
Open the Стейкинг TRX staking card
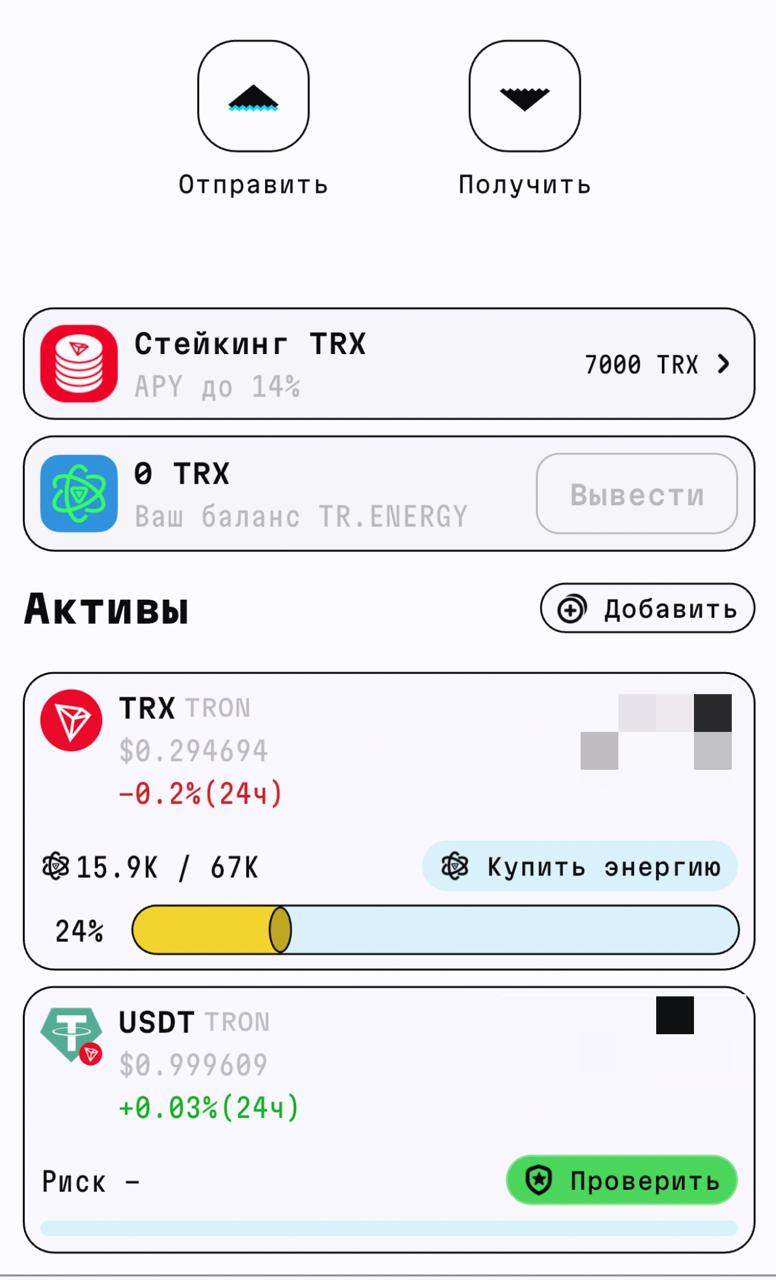(388, 364)
